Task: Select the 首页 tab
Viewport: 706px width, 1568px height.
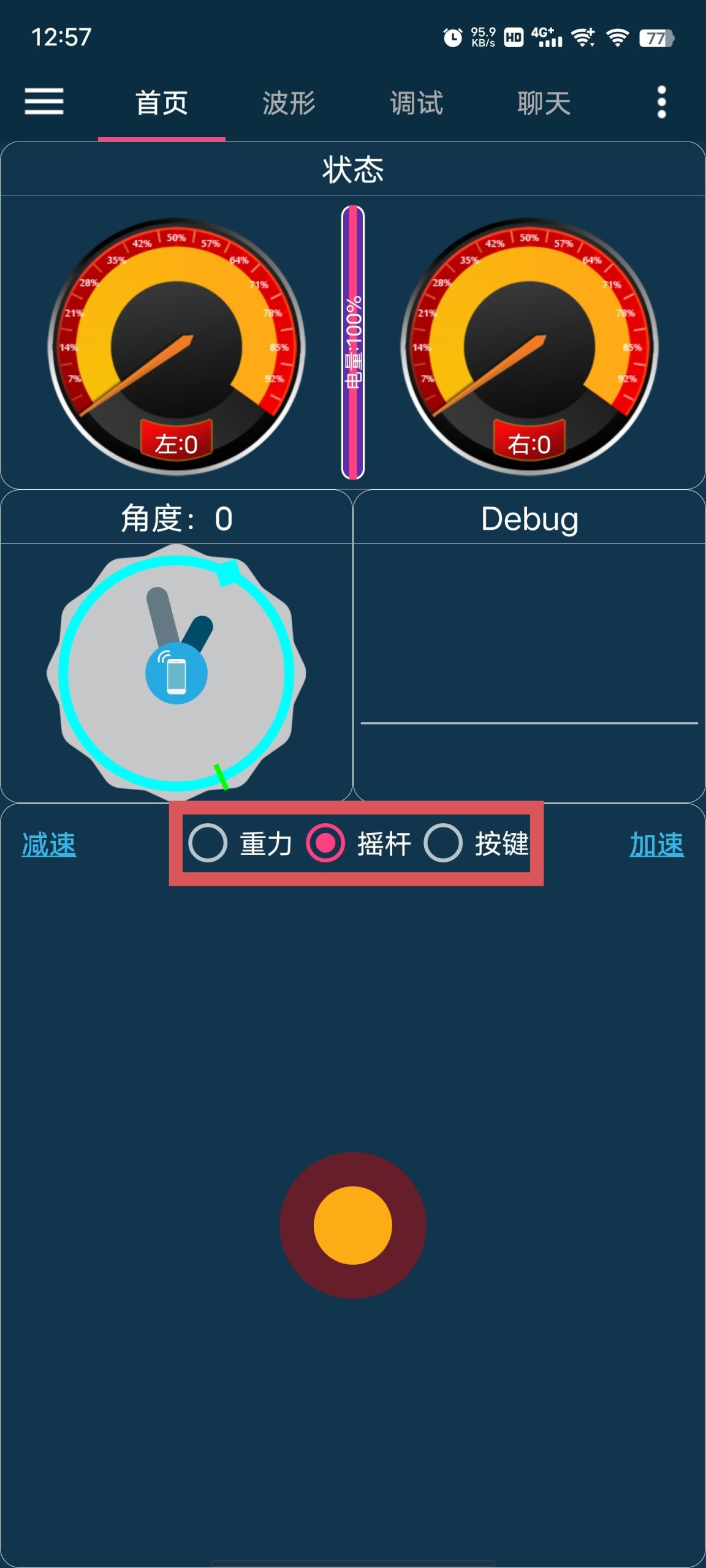Action: pos(162,103)
